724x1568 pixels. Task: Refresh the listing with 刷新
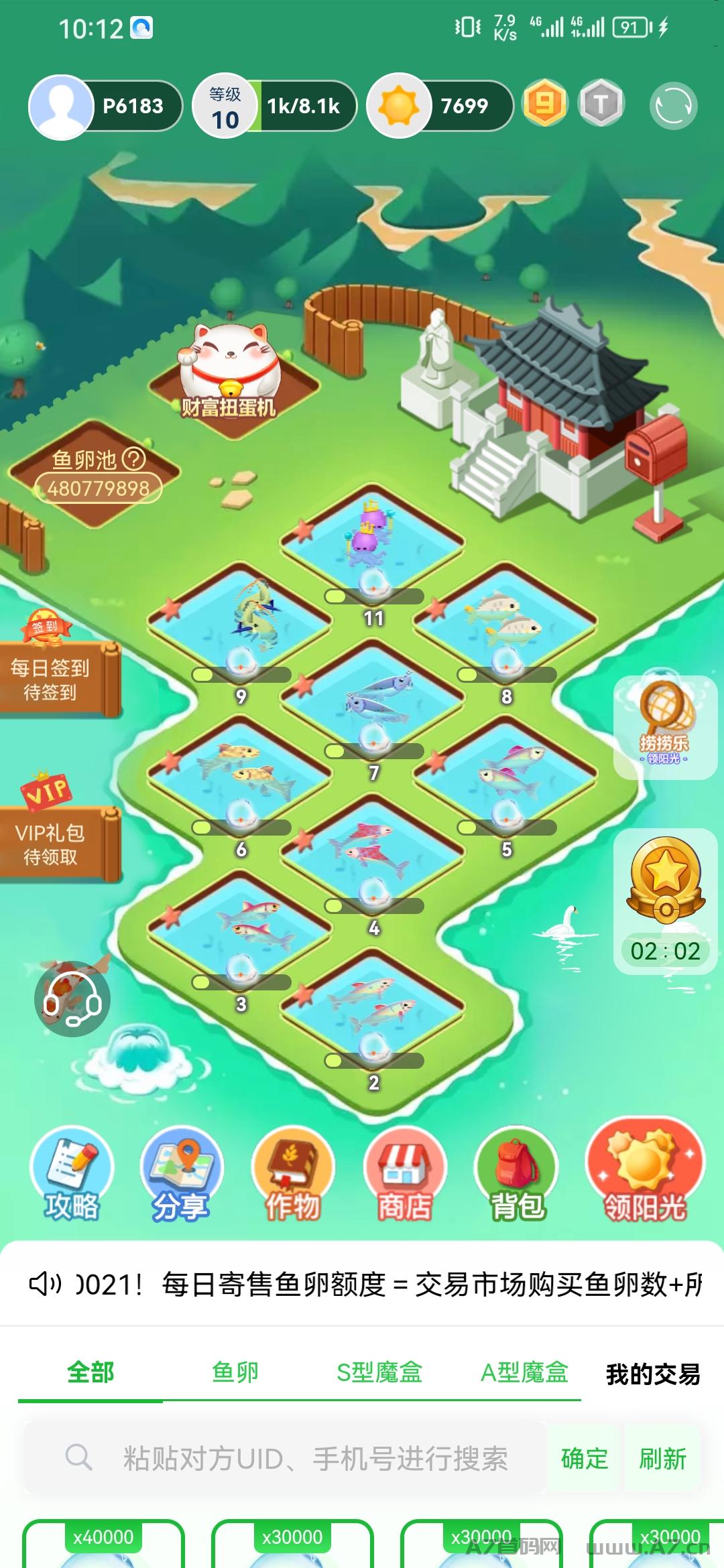(x=662, y=1459)
